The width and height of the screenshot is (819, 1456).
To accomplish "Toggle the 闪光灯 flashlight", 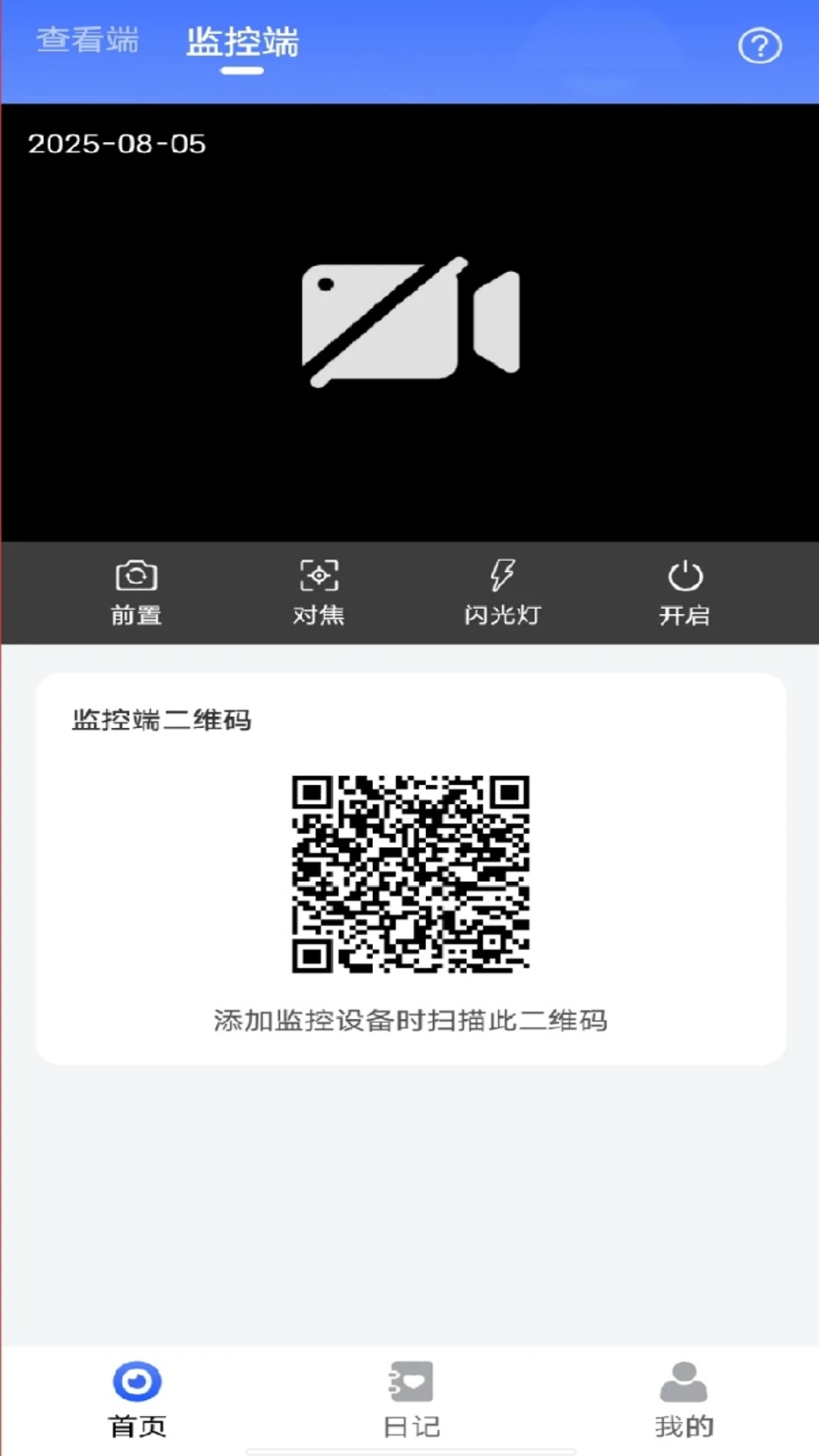I will tap(502, 593).
